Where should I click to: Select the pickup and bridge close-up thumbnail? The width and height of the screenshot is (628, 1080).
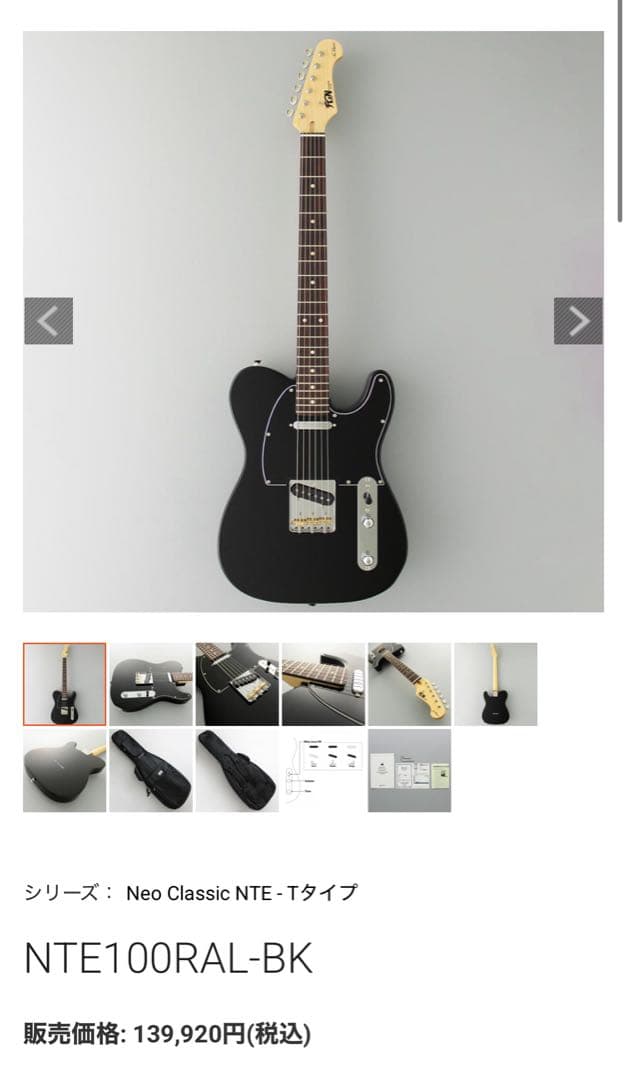point(237,684)
